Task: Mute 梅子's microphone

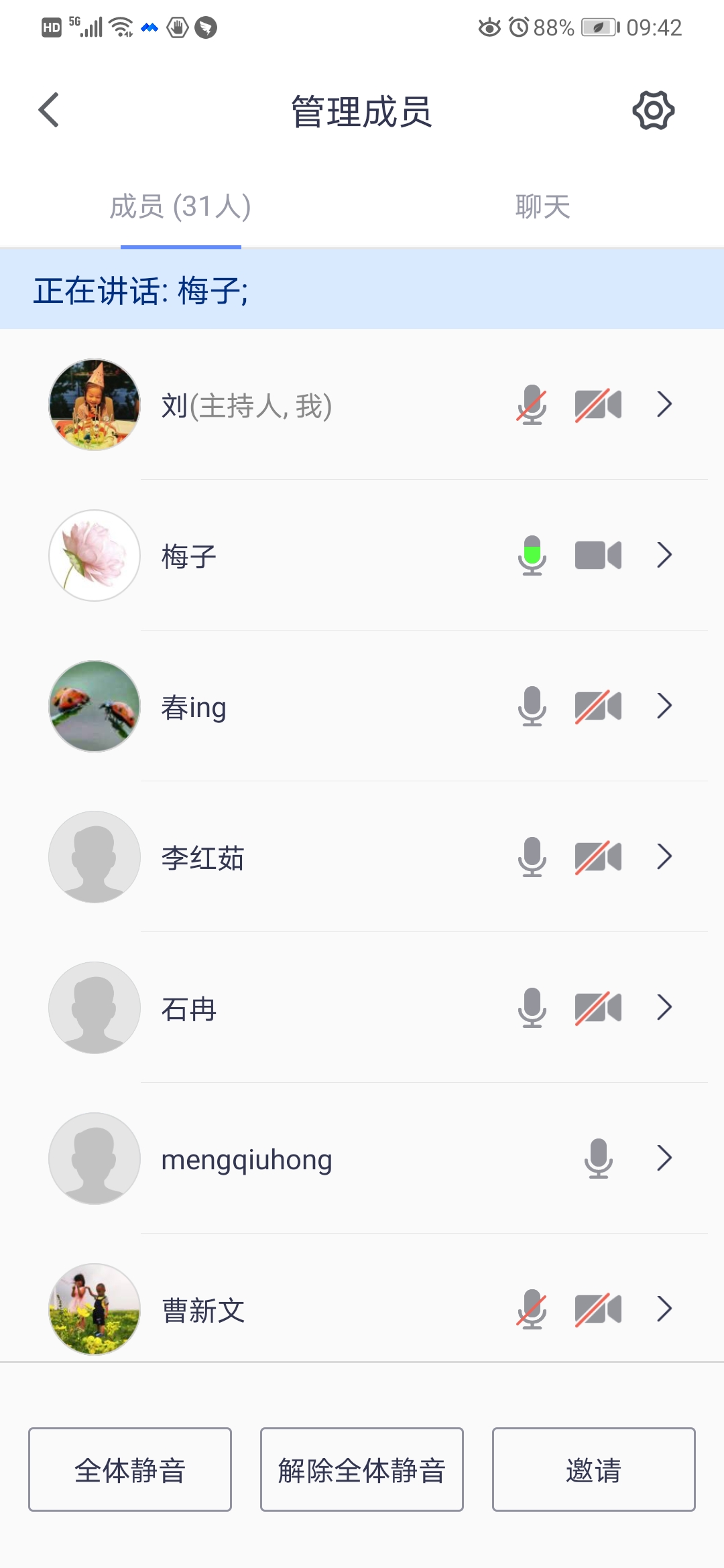Action: point(532,556)
